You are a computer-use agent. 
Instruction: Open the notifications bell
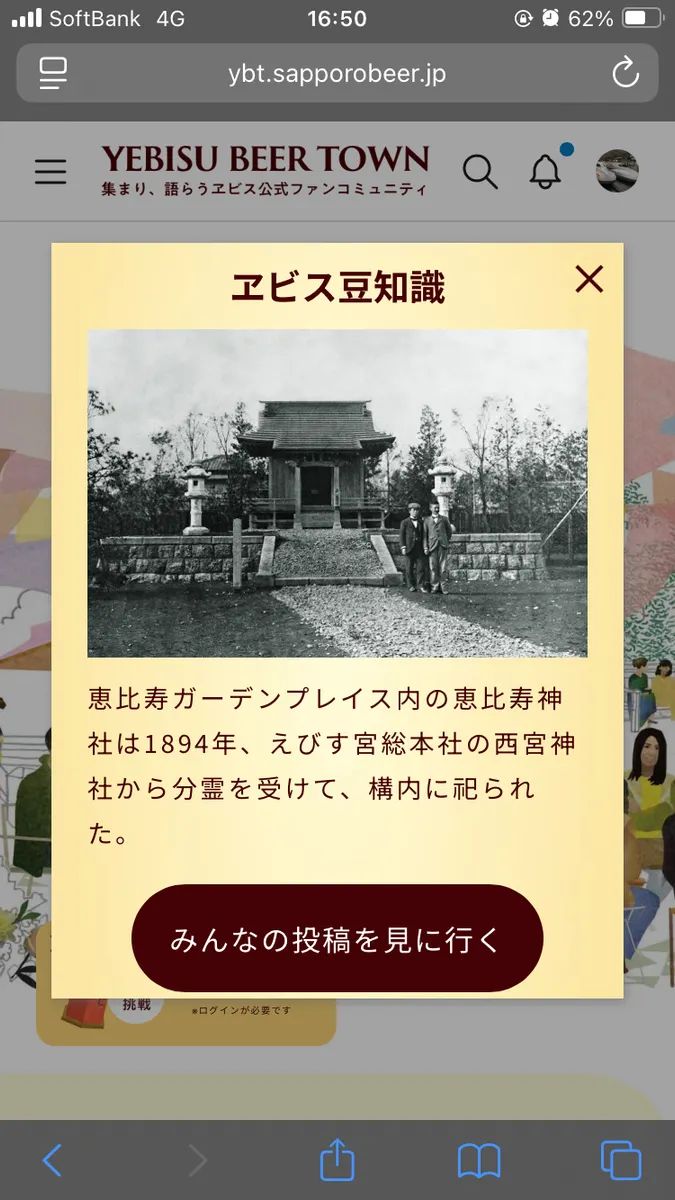coord(545,172)
